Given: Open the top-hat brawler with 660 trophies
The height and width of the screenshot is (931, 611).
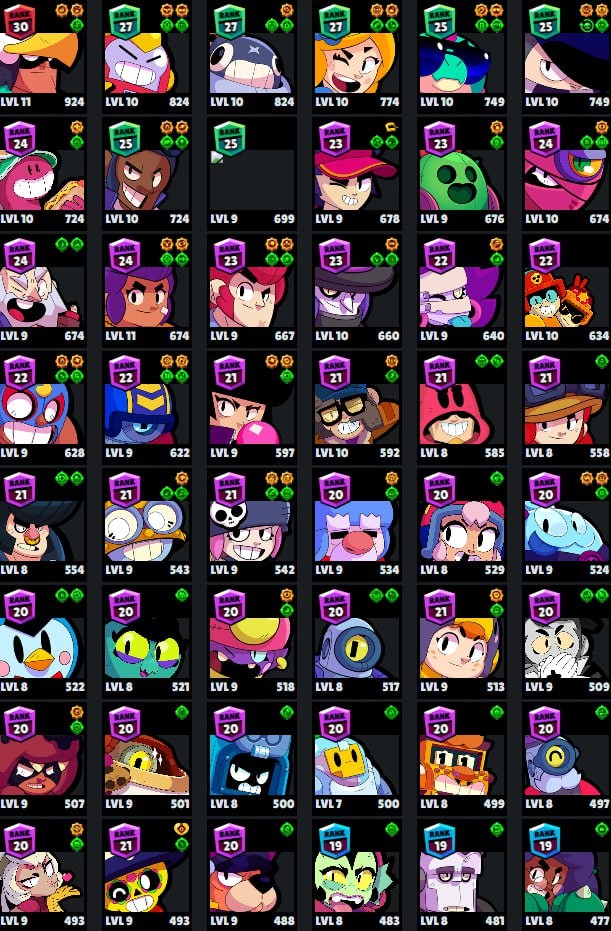Looking at the screenshot, I should 357,290.
